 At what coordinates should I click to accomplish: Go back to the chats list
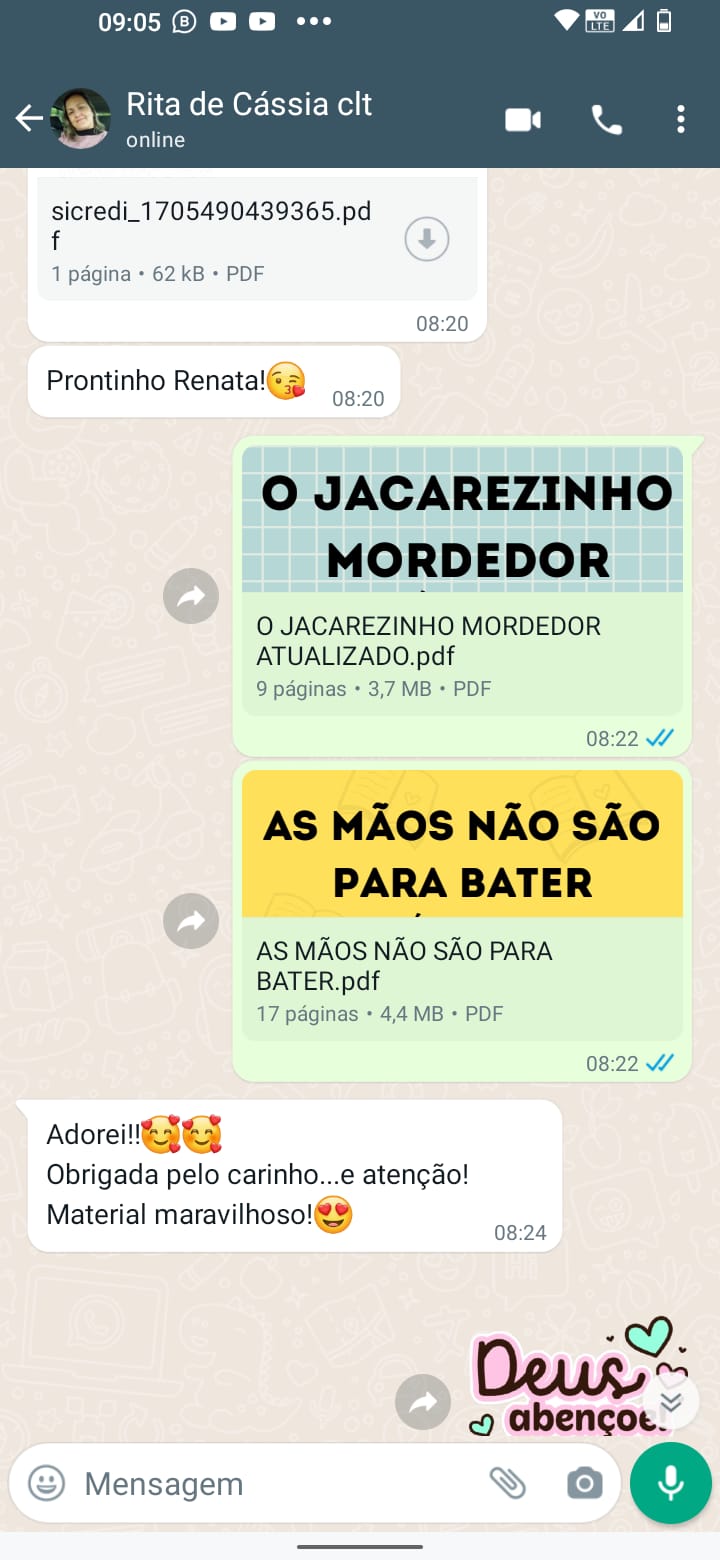[x=28, y=119]
